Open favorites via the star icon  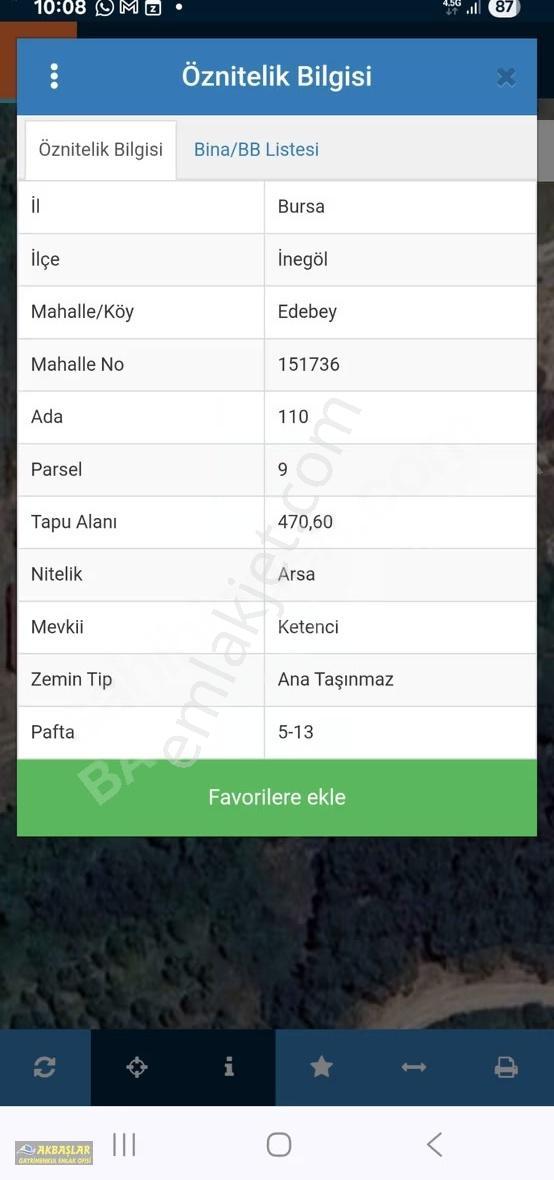321,1067
